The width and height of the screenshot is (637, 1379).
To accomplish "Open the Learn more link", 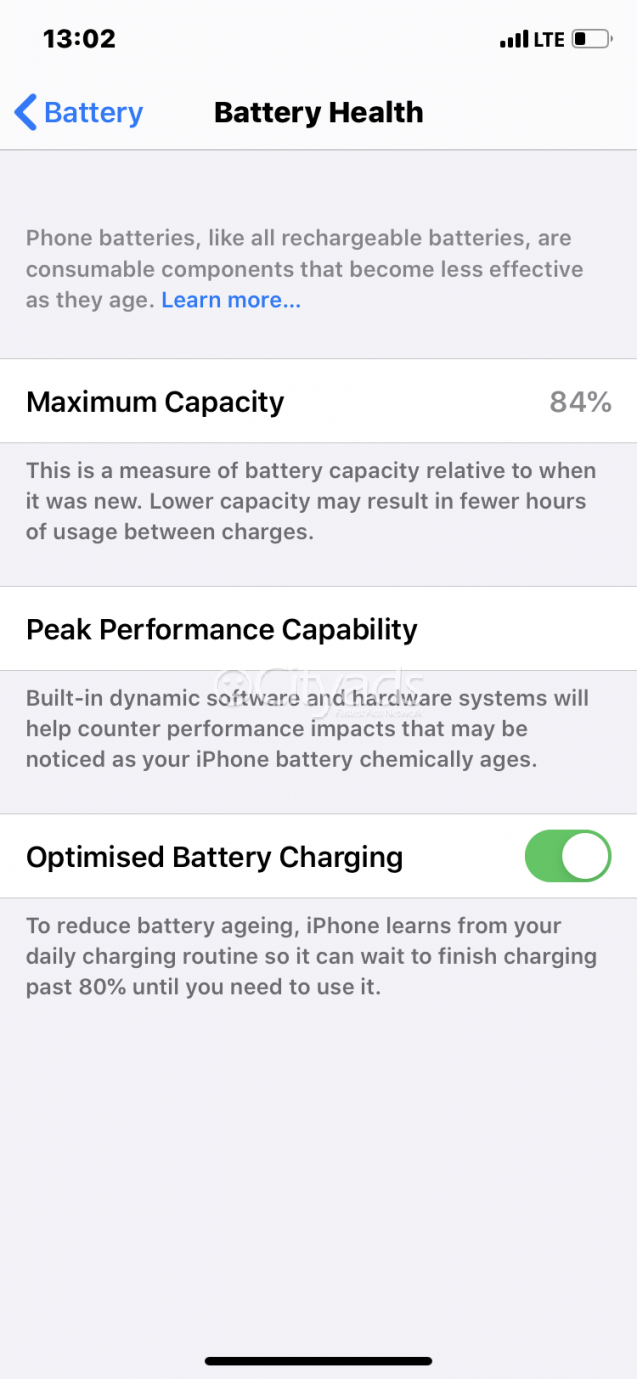I will [x=231, y=300].
